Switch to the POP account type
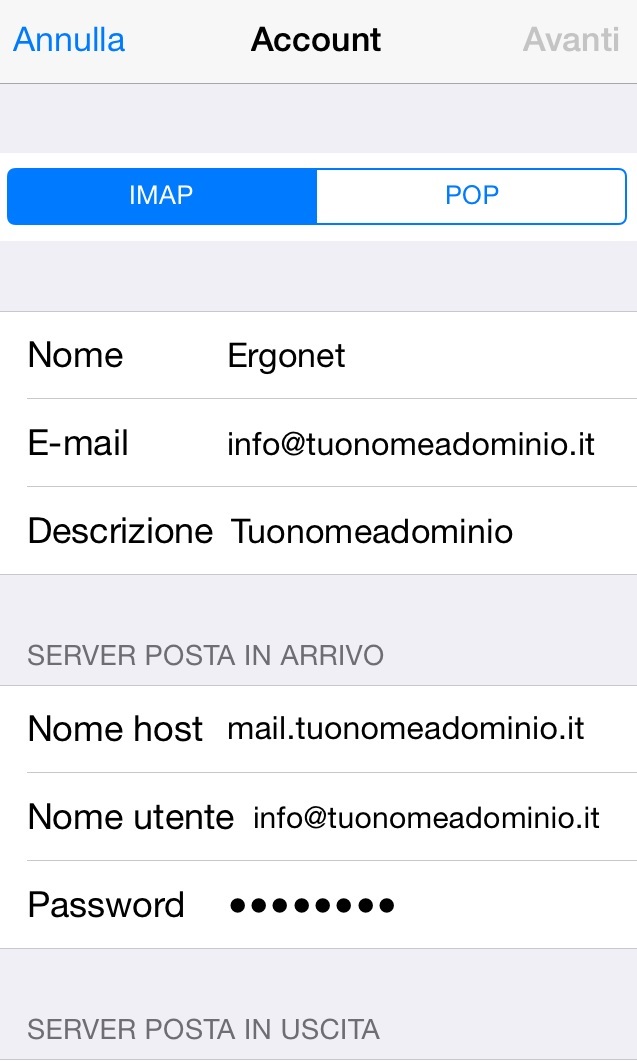The width and height of the screenshot is (637, 1061). click(x=471, y=195)
